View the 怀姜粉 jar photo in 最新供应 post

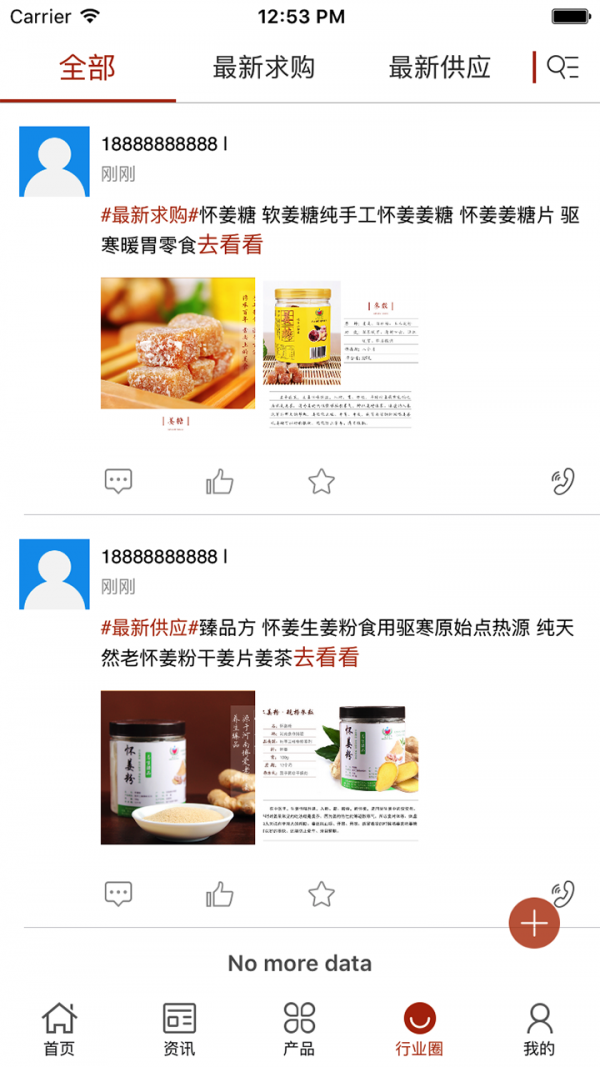(178, 768)
